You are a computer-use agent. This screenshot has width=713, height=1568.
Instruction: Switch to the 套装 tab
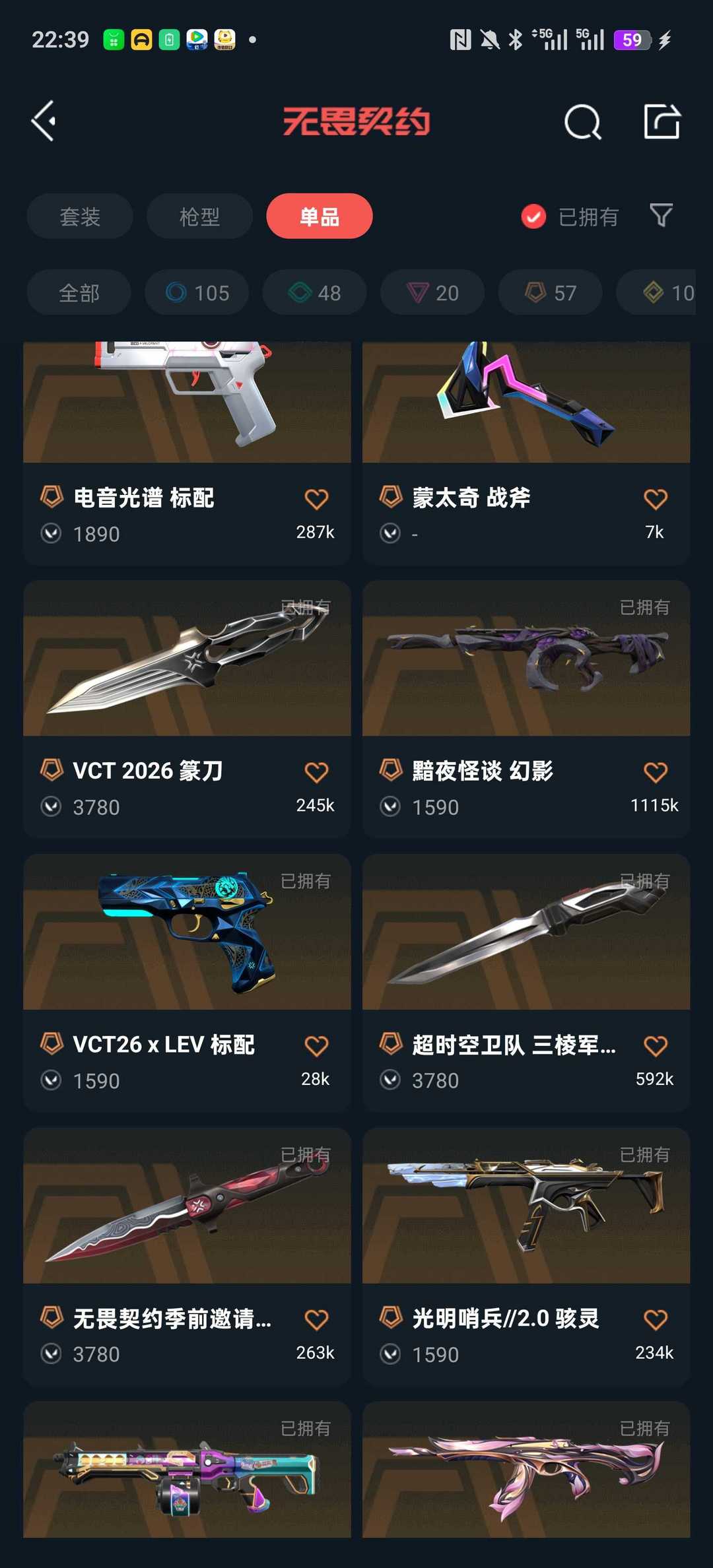pos(80,216)
